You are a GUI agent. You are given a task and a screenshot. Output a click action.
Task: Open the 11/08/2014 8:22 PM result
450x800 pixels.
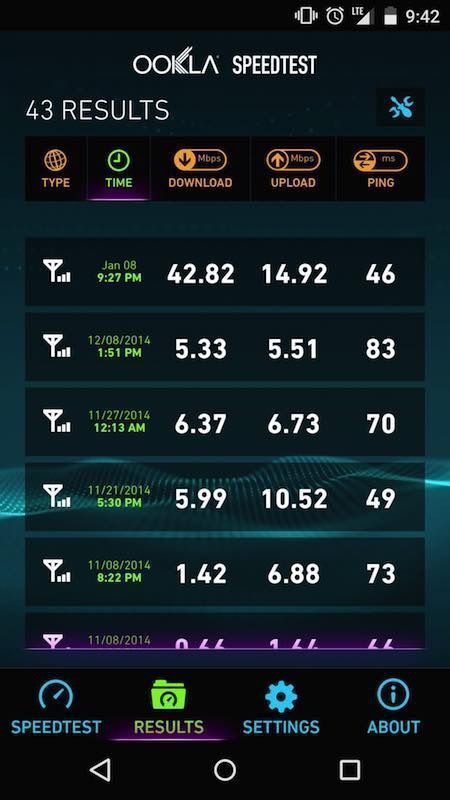tap(225, 572)
